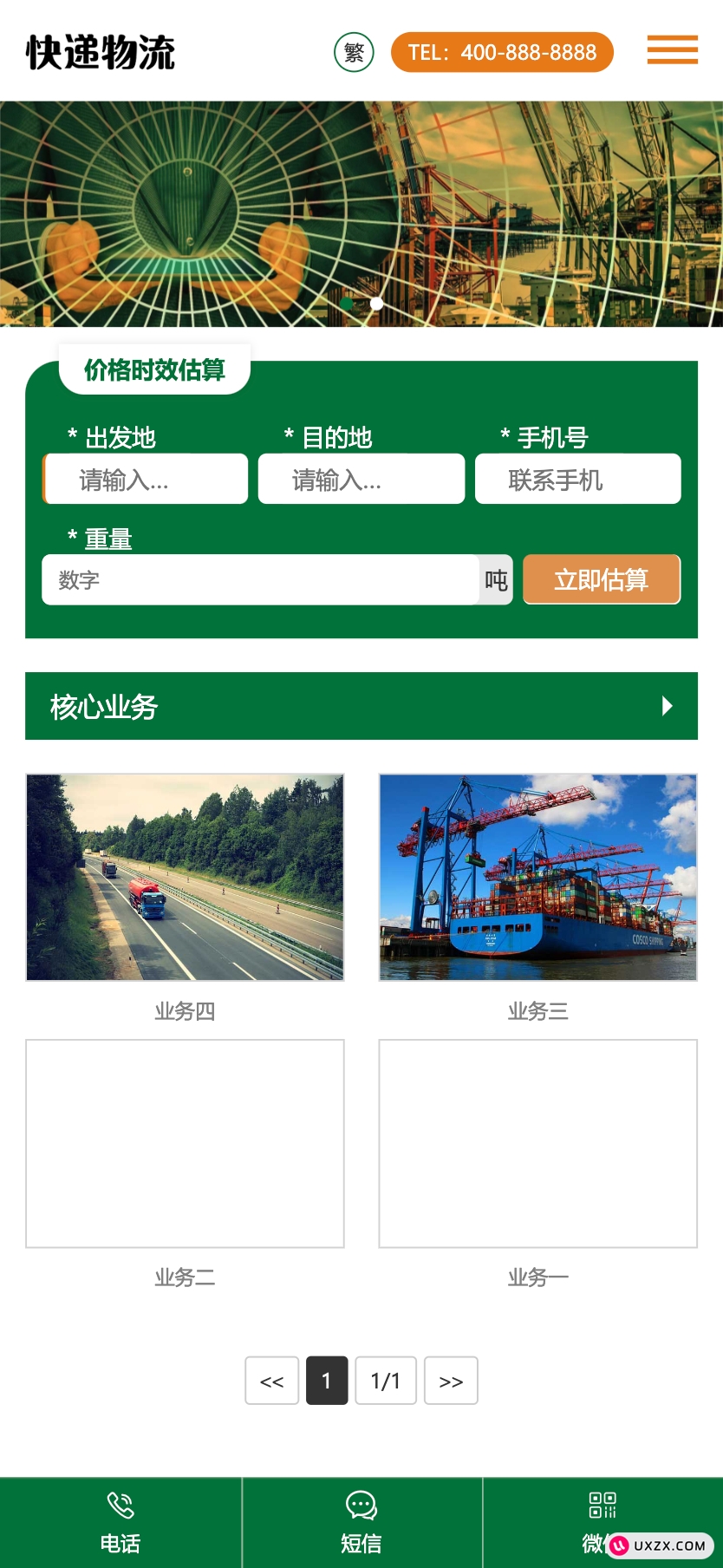The height and width of the screenshot is (1568, 723).
Task: Tap the 重量 number field
Action: [x=260, y=580]
